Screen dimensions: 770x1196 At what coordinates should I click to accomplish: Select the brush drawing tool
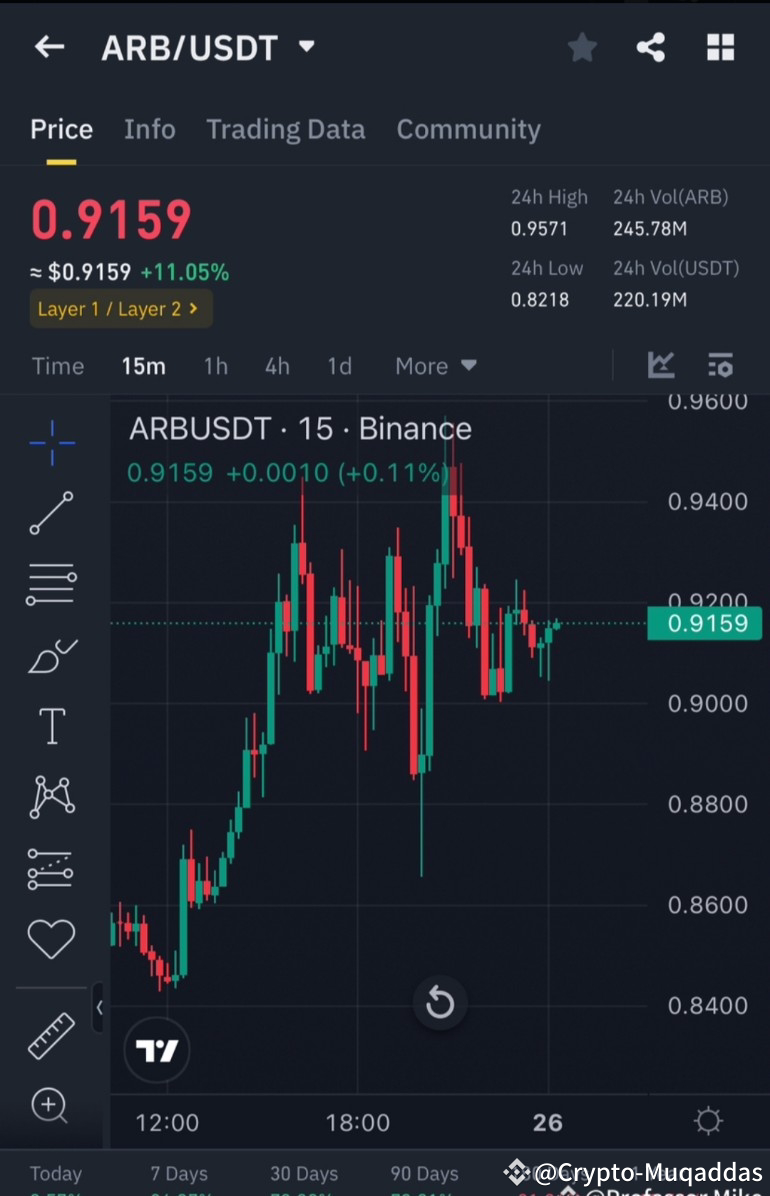(51, 655)
